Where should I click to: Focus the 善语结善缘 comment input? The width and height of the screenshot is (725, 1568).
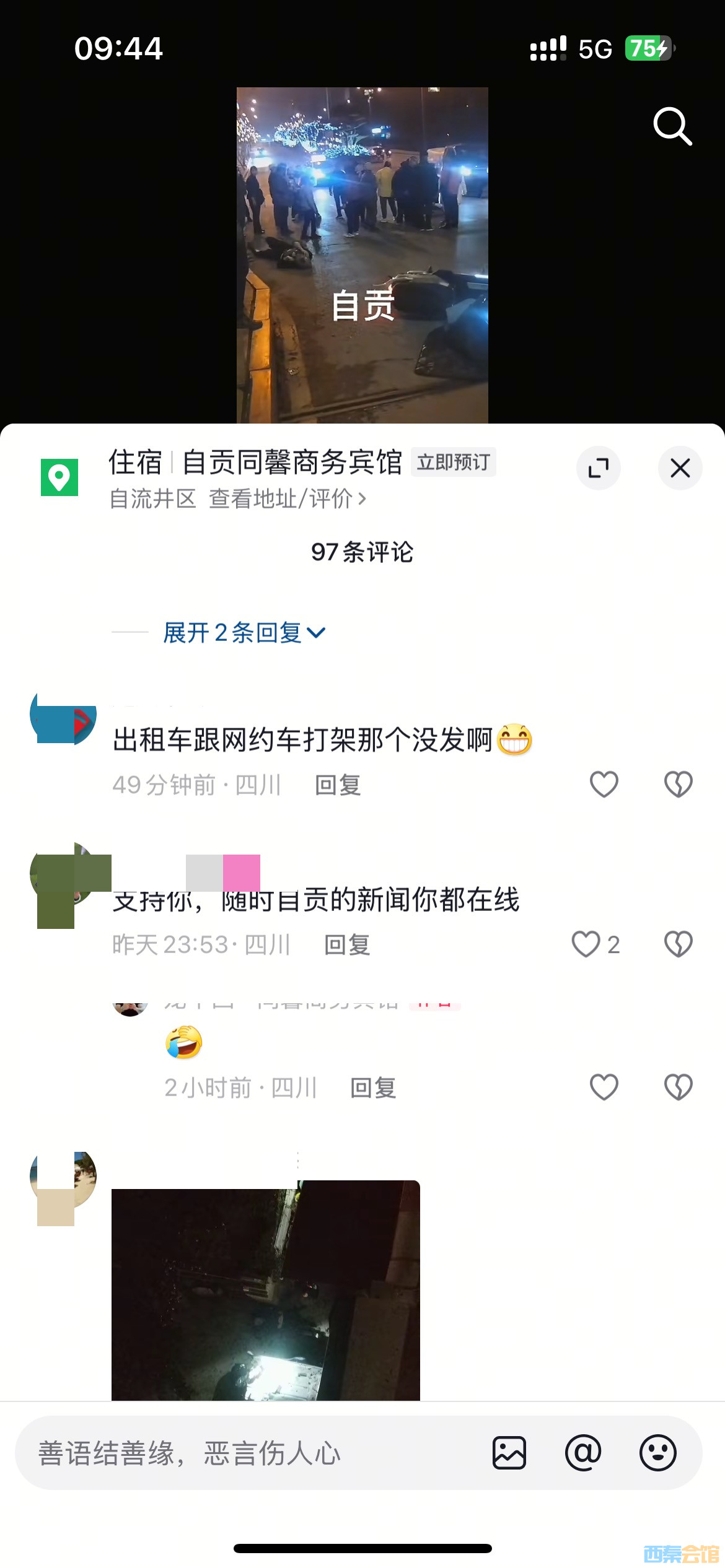248,1453
